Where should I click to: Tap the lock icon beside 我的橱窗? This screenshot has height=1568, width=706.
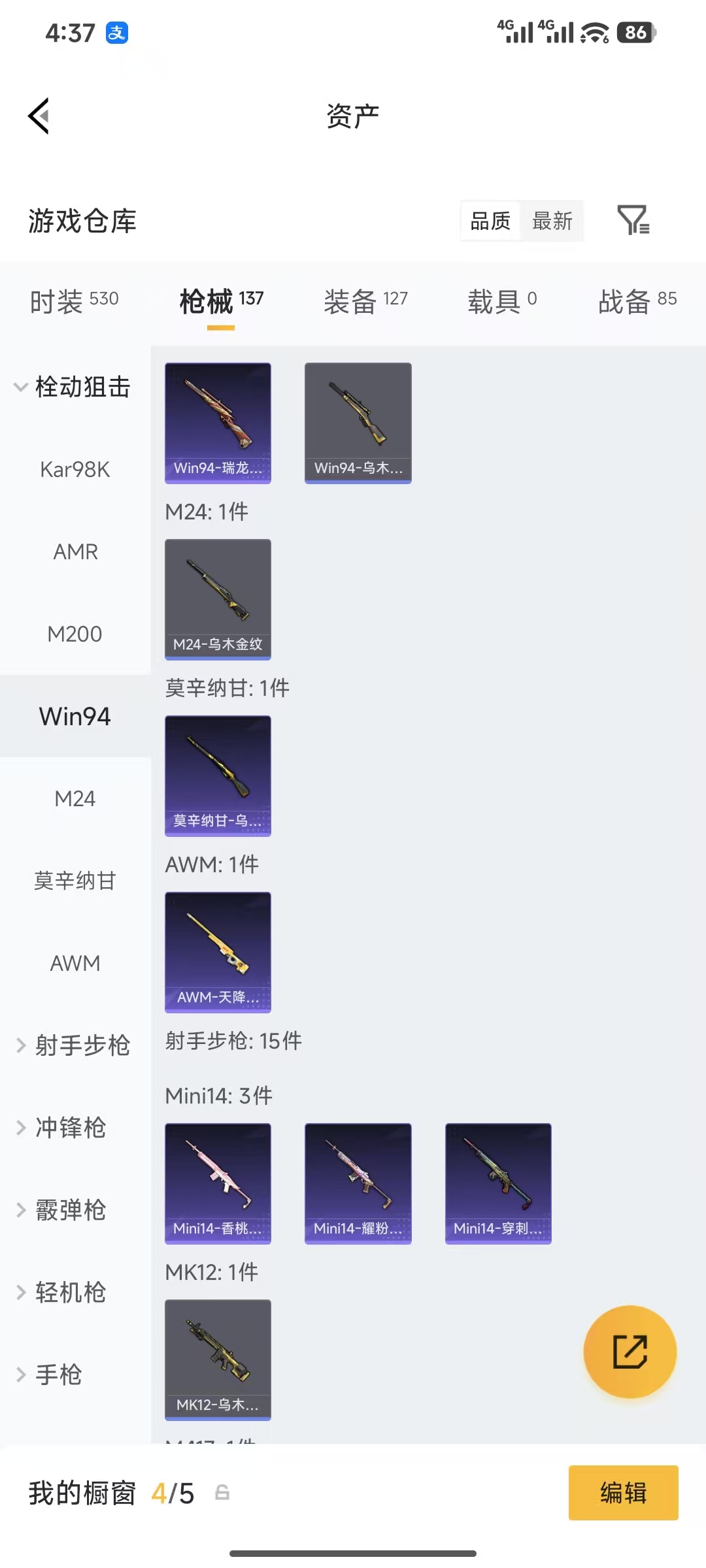pyautogui.click(x=222, y=1494)
